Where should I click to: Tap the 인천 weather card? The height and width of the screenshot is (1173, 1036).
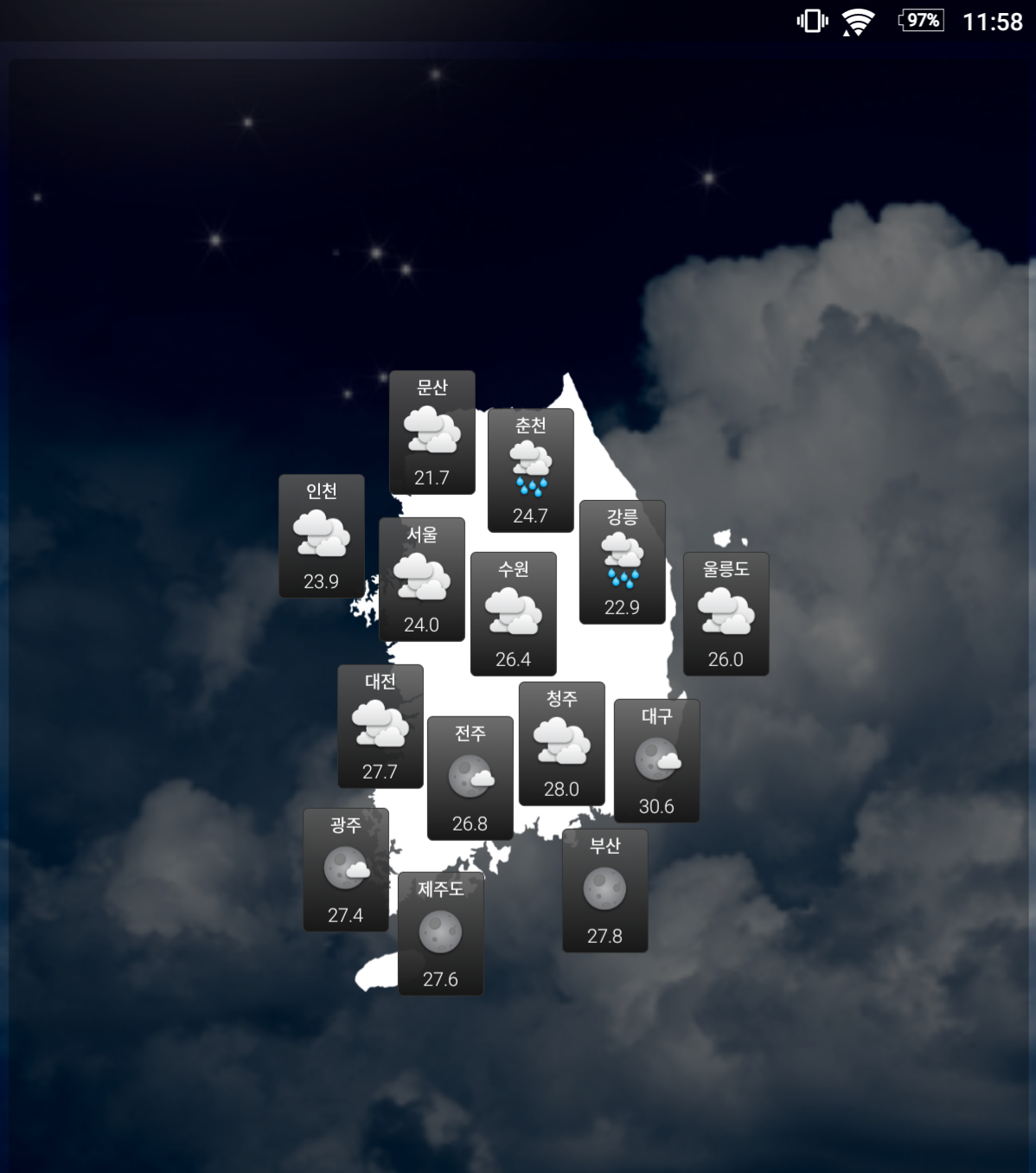321,536
